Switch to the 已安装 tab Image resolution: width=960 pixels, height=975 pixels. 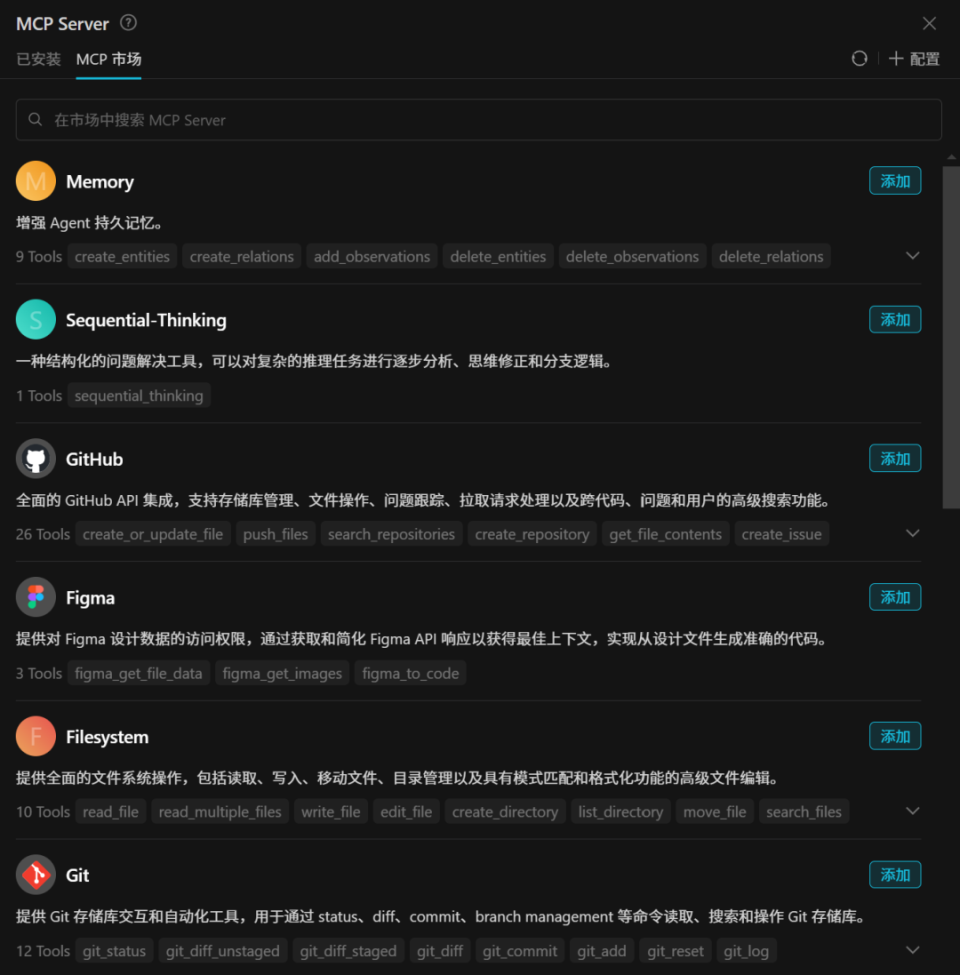tap(37, 59)
